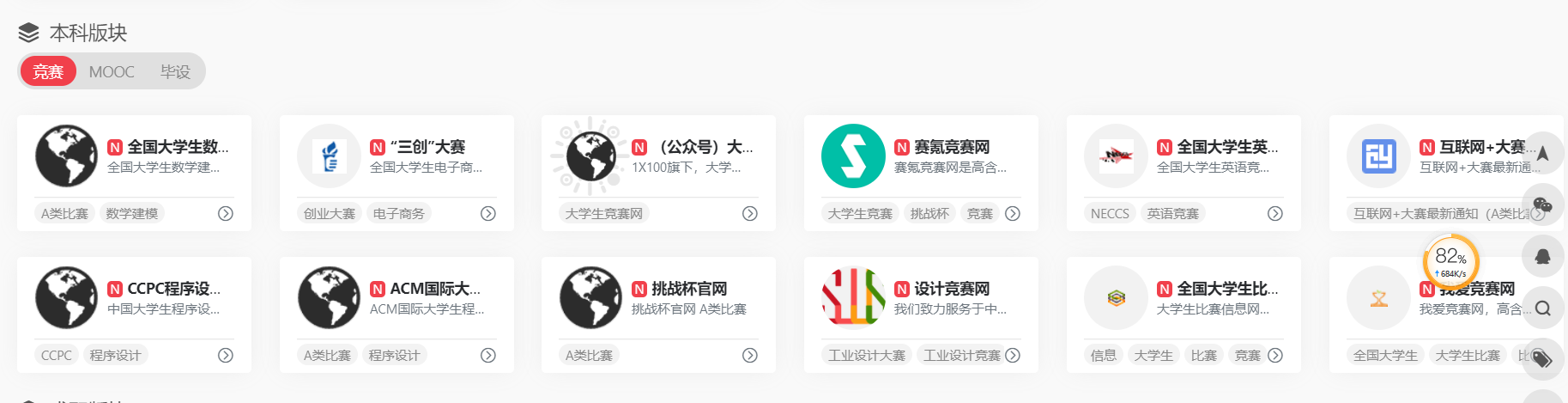Tap the 数学建模 tag chip
The image size is (1568, 403).
click(131, 213)
